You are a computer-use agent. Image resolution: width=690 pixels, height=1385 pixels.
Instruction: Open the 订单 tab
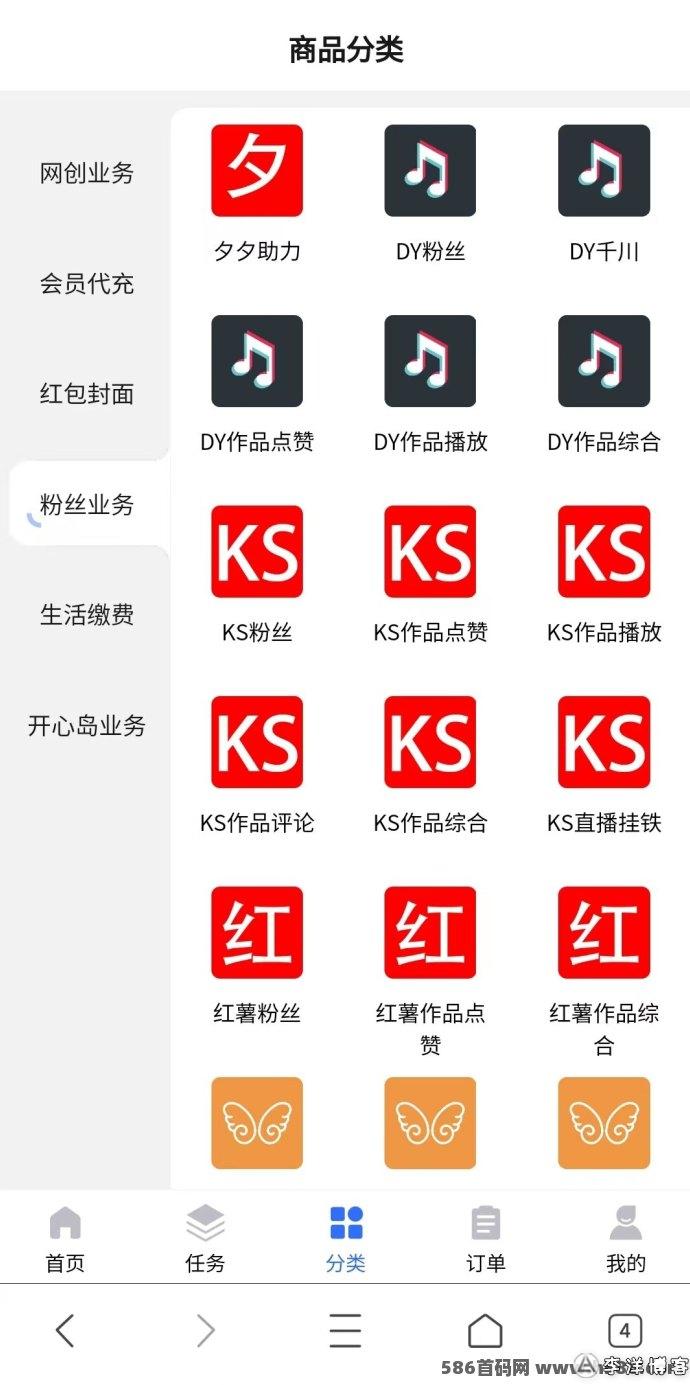(485, 1238)
